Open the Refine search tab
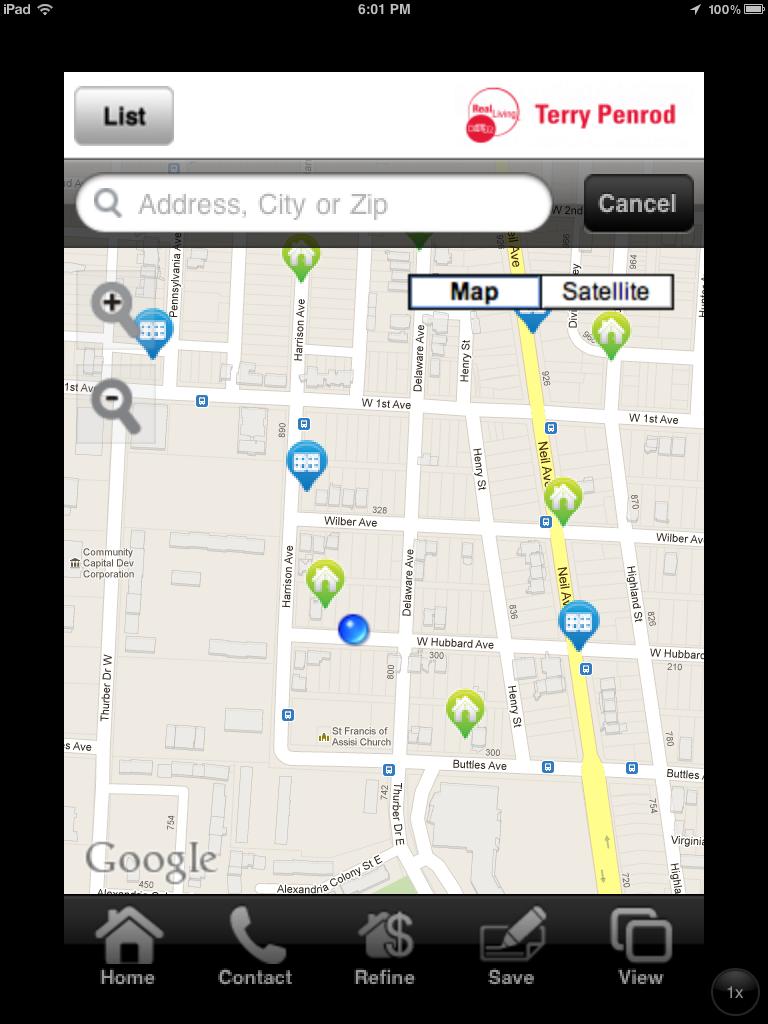The width and height of the screenshot is (768, 1024). (x=385, y=946)
